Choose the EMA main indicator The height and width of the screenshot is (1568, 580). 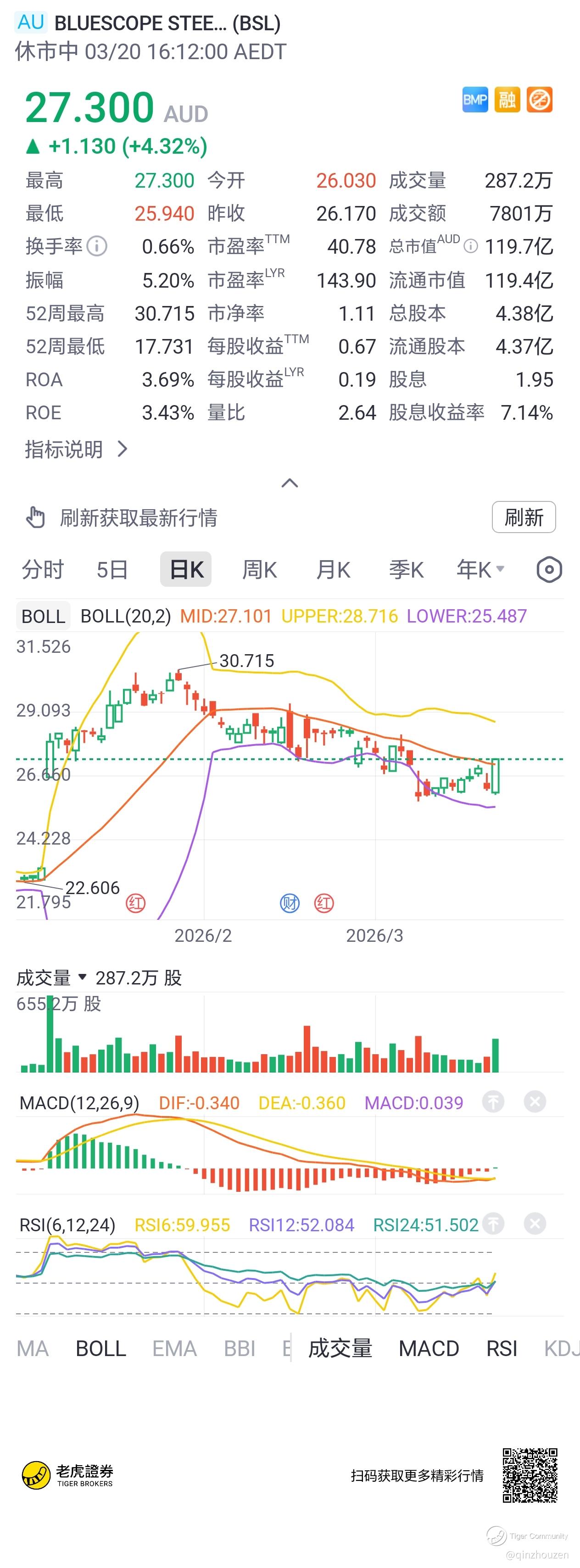[174, 1349]
